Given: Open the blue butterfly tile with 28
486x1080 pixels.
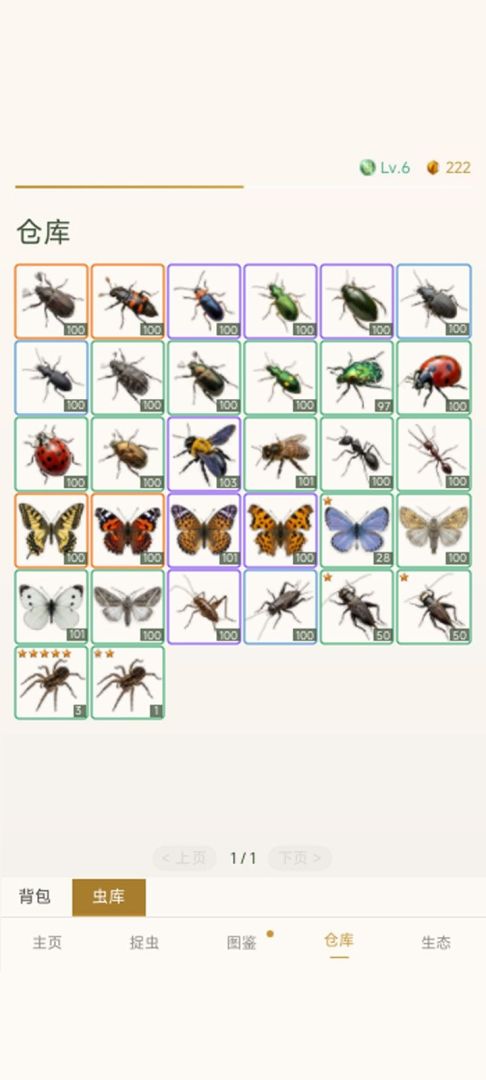Looking at the screenshot, I should [357, 530].
